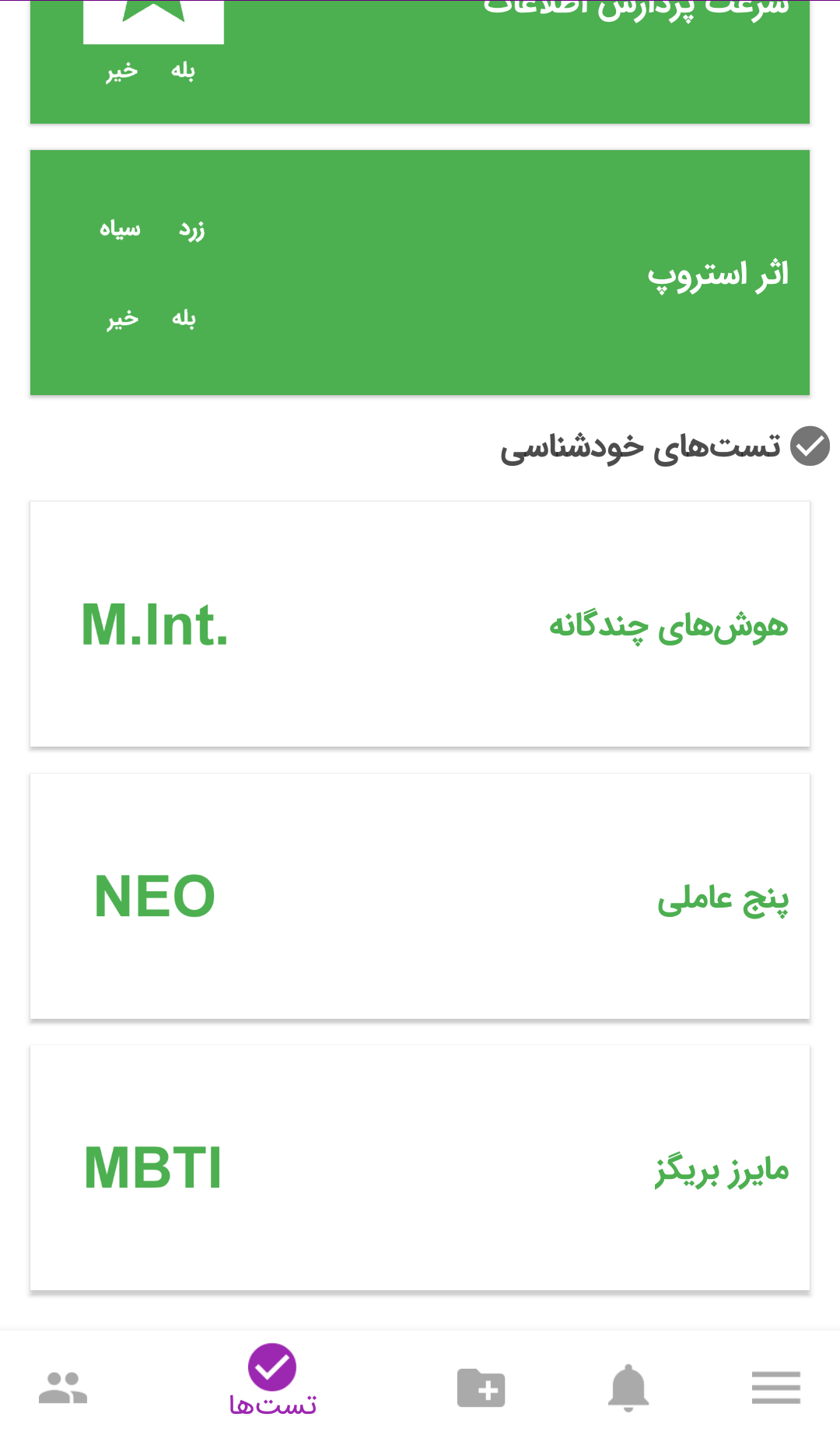Open the people/groups tab
Screen dimensions: 840x1445
click(x=63, y=1387)
